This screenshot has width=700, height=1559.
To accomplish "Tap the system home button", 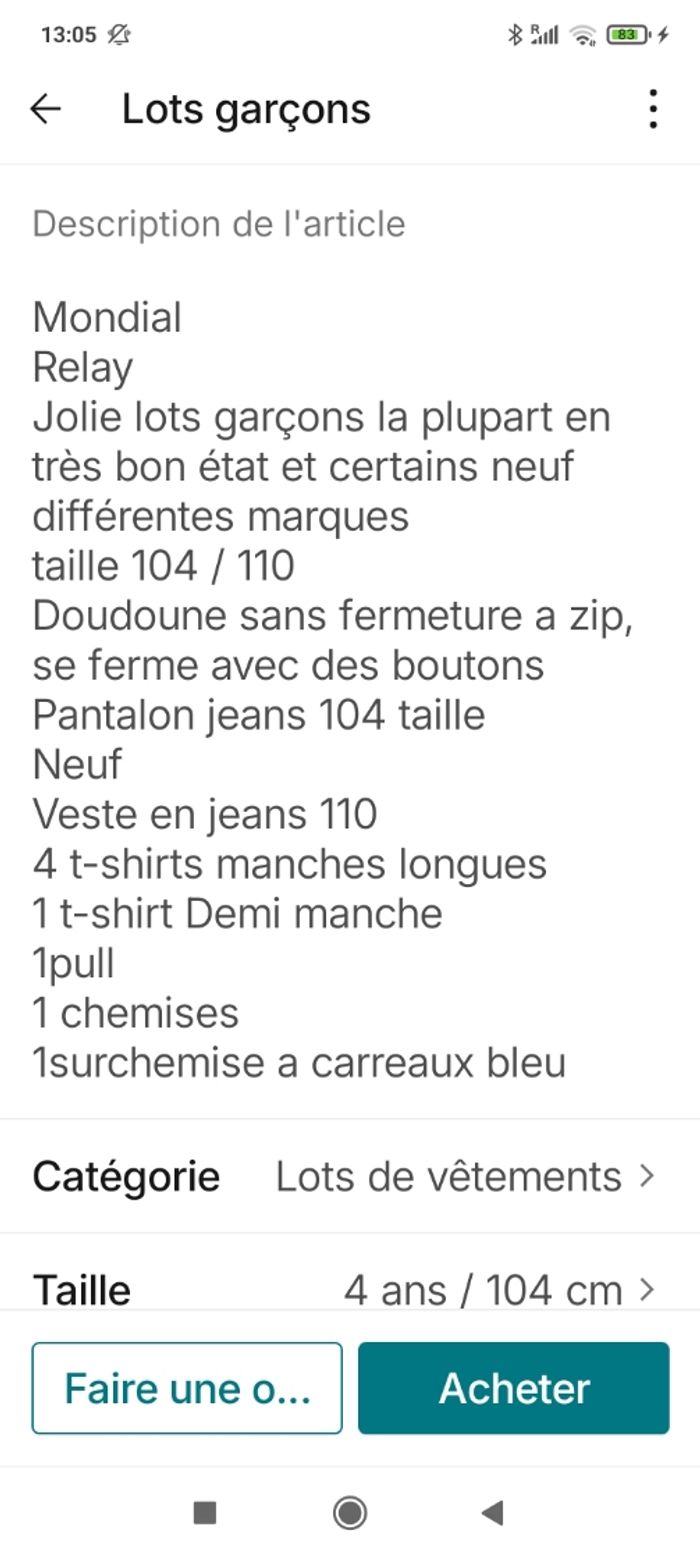I will [x=350, y=1513].
